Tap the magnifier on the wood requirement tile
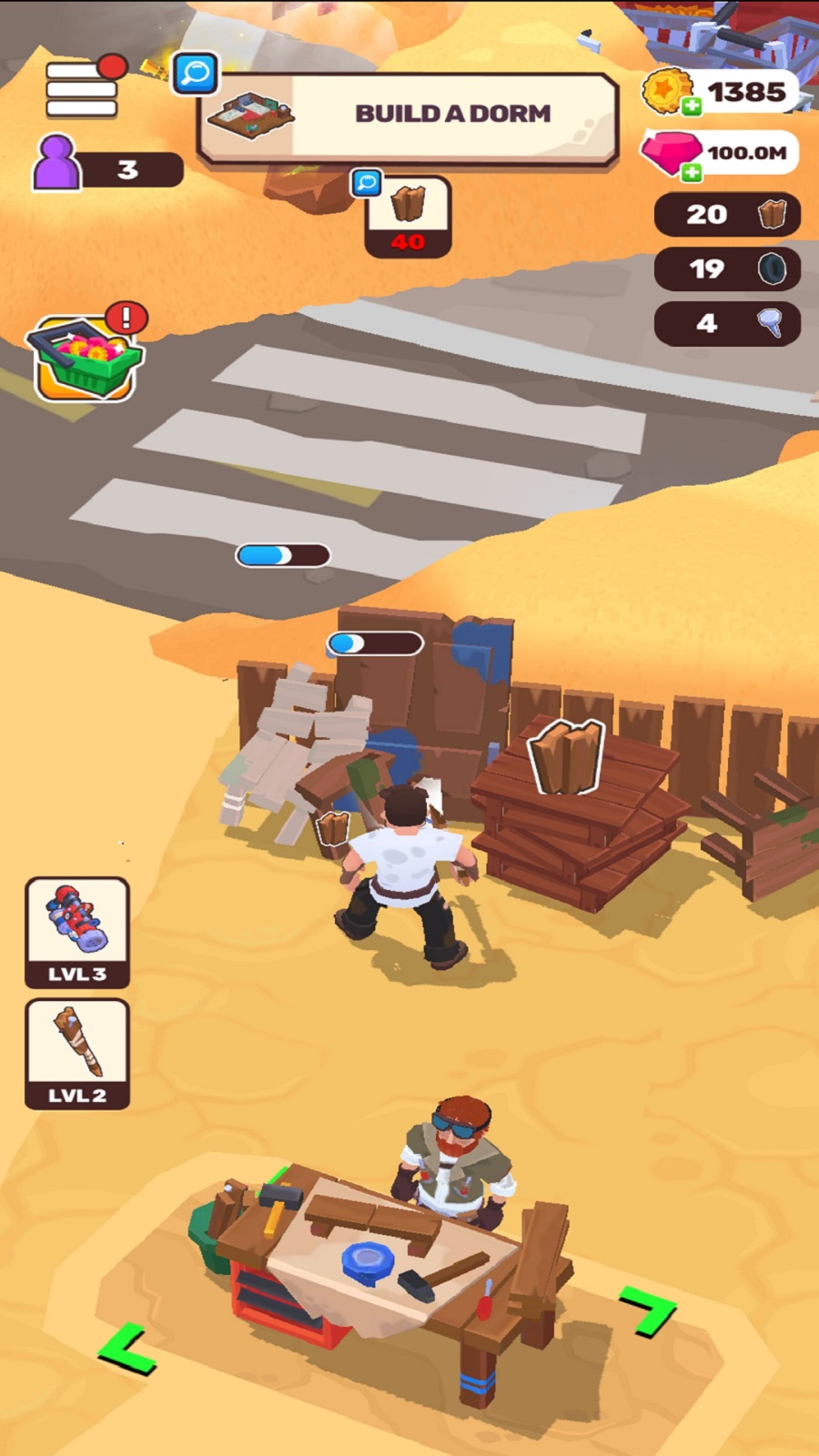Image resolution: width=819 pixels, height=1456 pixels. tap(367, 183)
